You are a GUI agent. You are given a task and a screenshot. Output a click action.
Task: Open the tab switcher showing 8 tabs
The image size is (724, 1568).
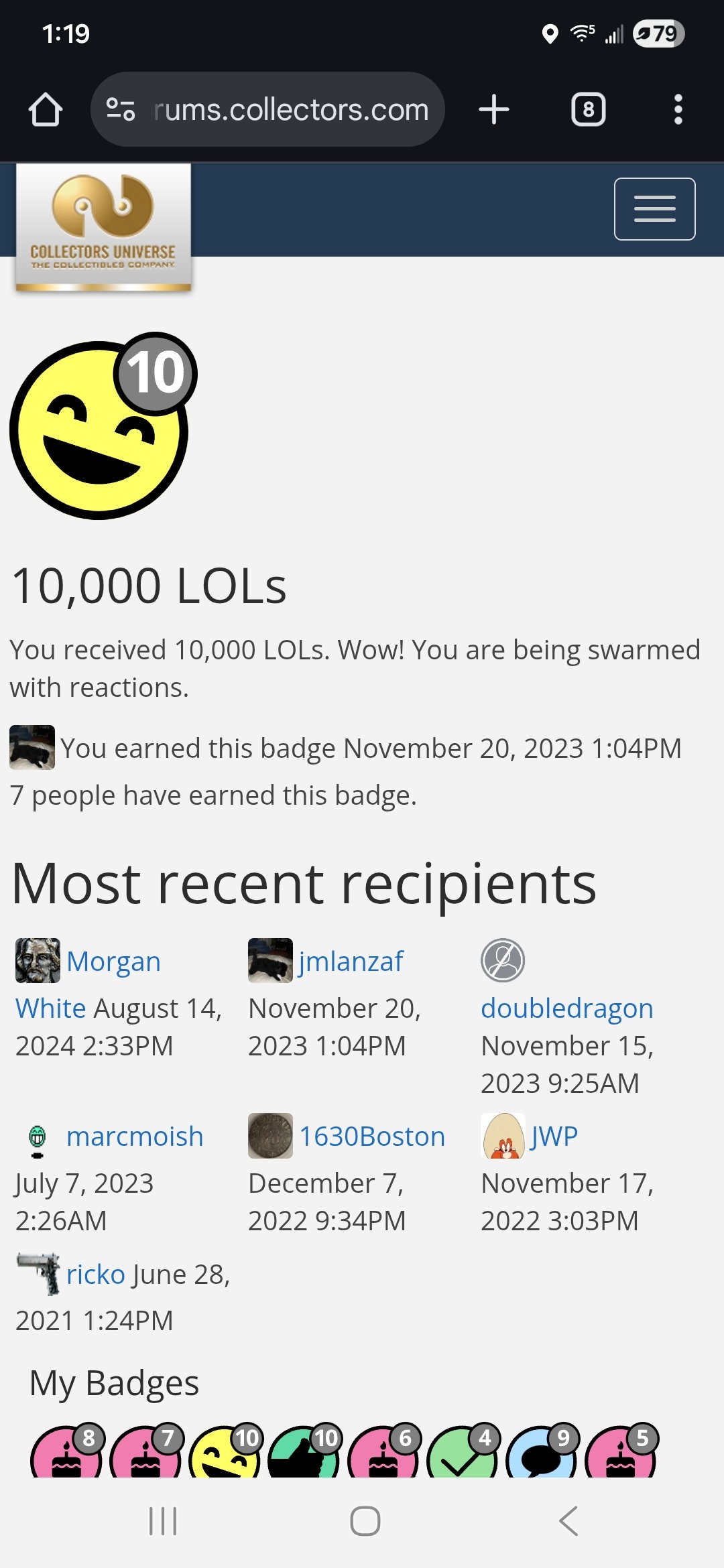click(x=588, y=109)
